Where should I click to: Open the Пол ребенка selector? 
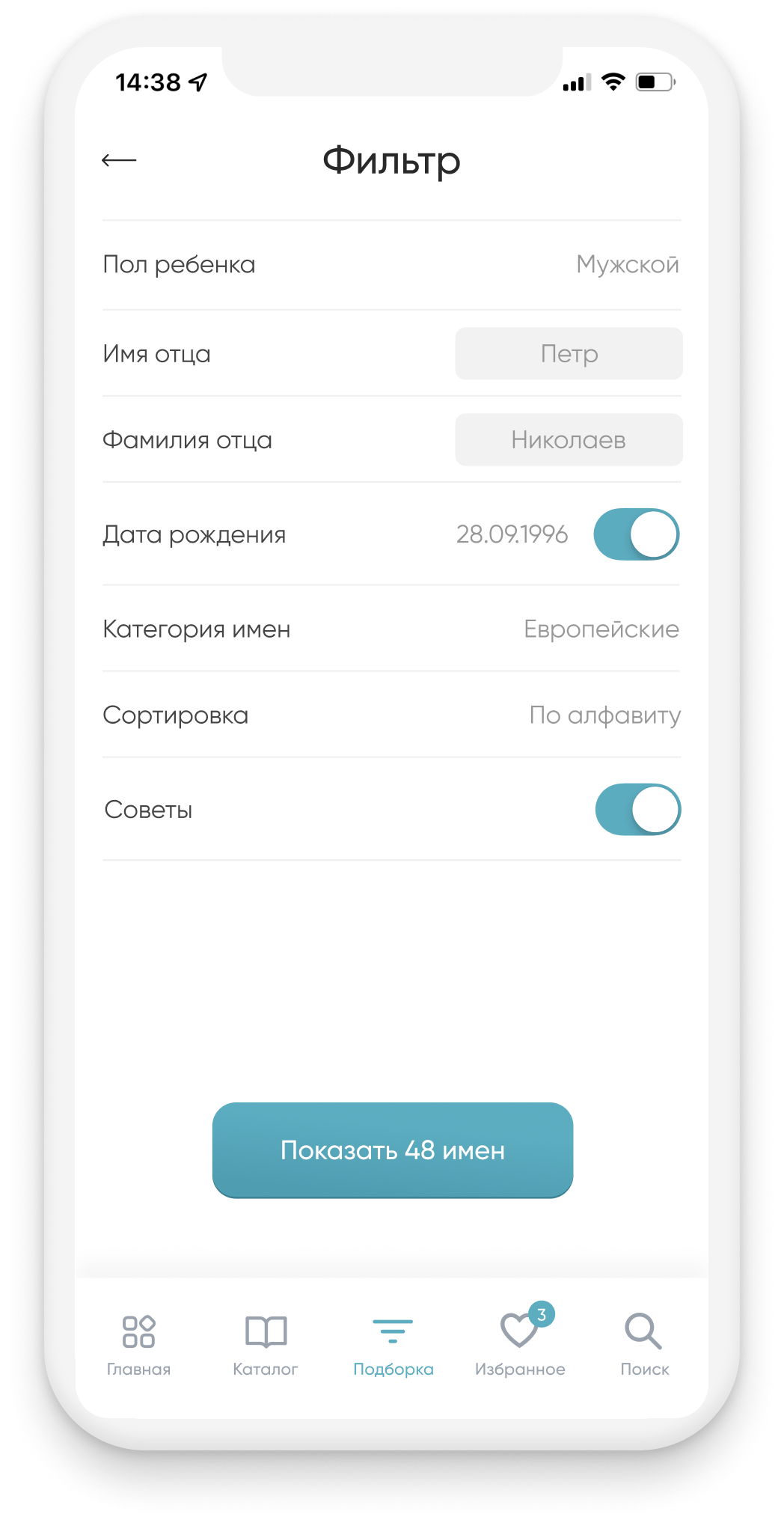tap(391, 265)
